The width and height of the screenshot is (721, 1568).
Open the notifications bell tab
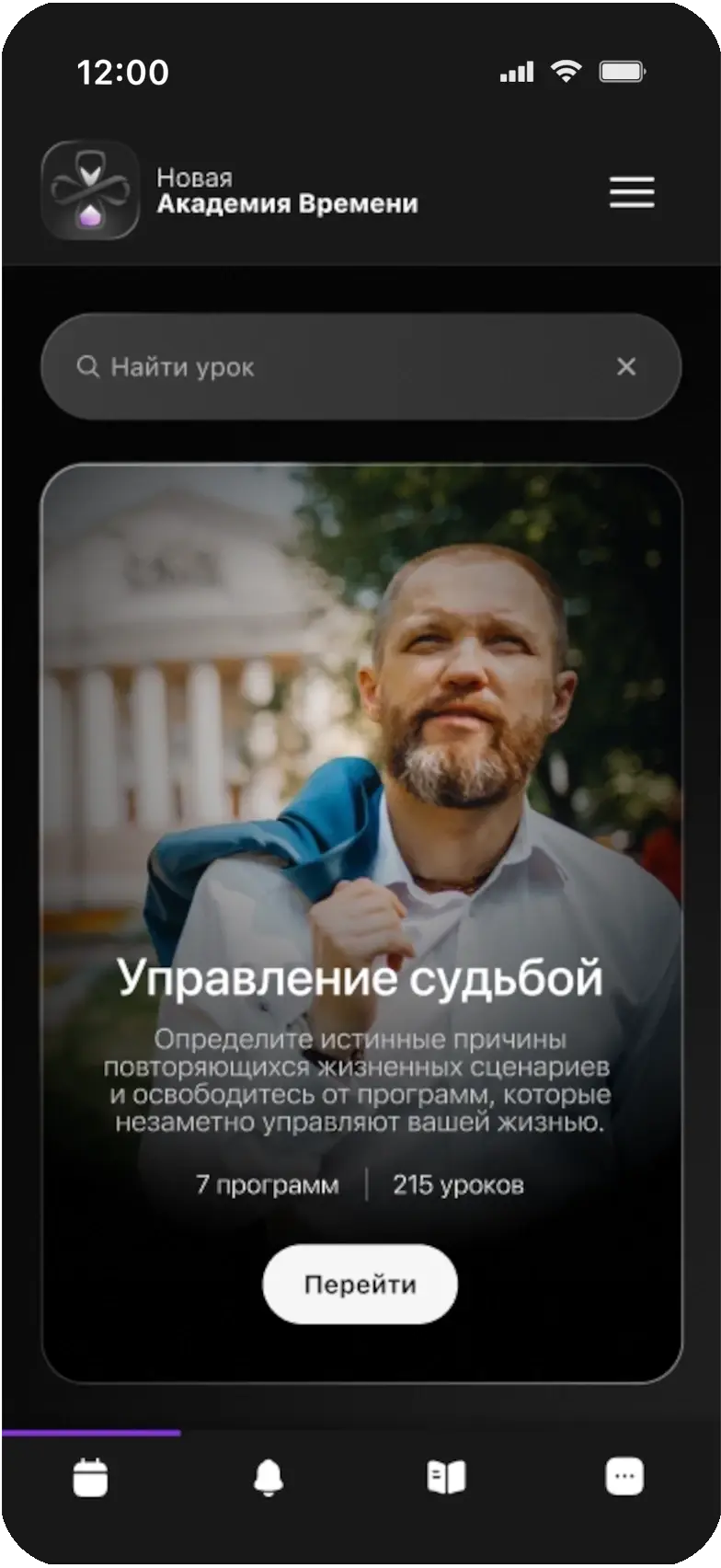pyautogui.click(x=269, y=1478)
